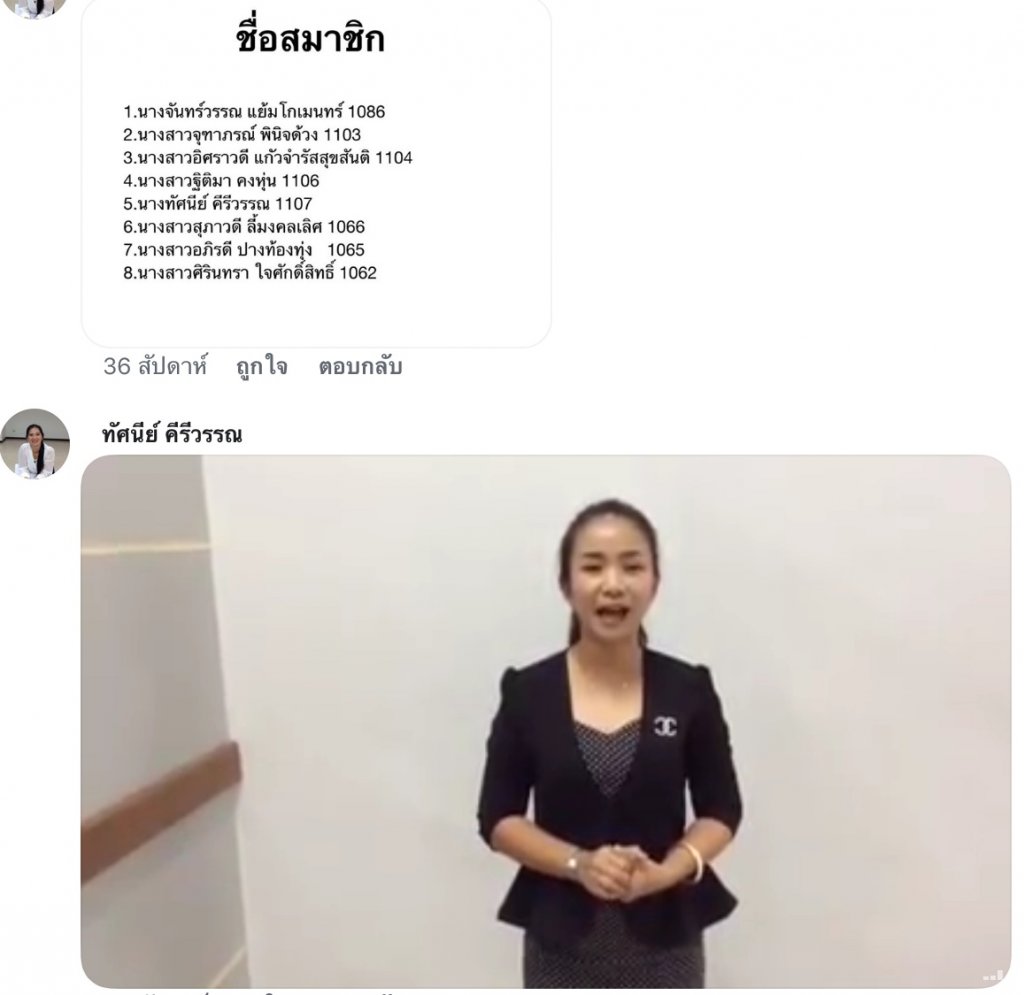Reply to the member list comment
The height and width of the screenshot is (995, 1024).
[360, 367]
